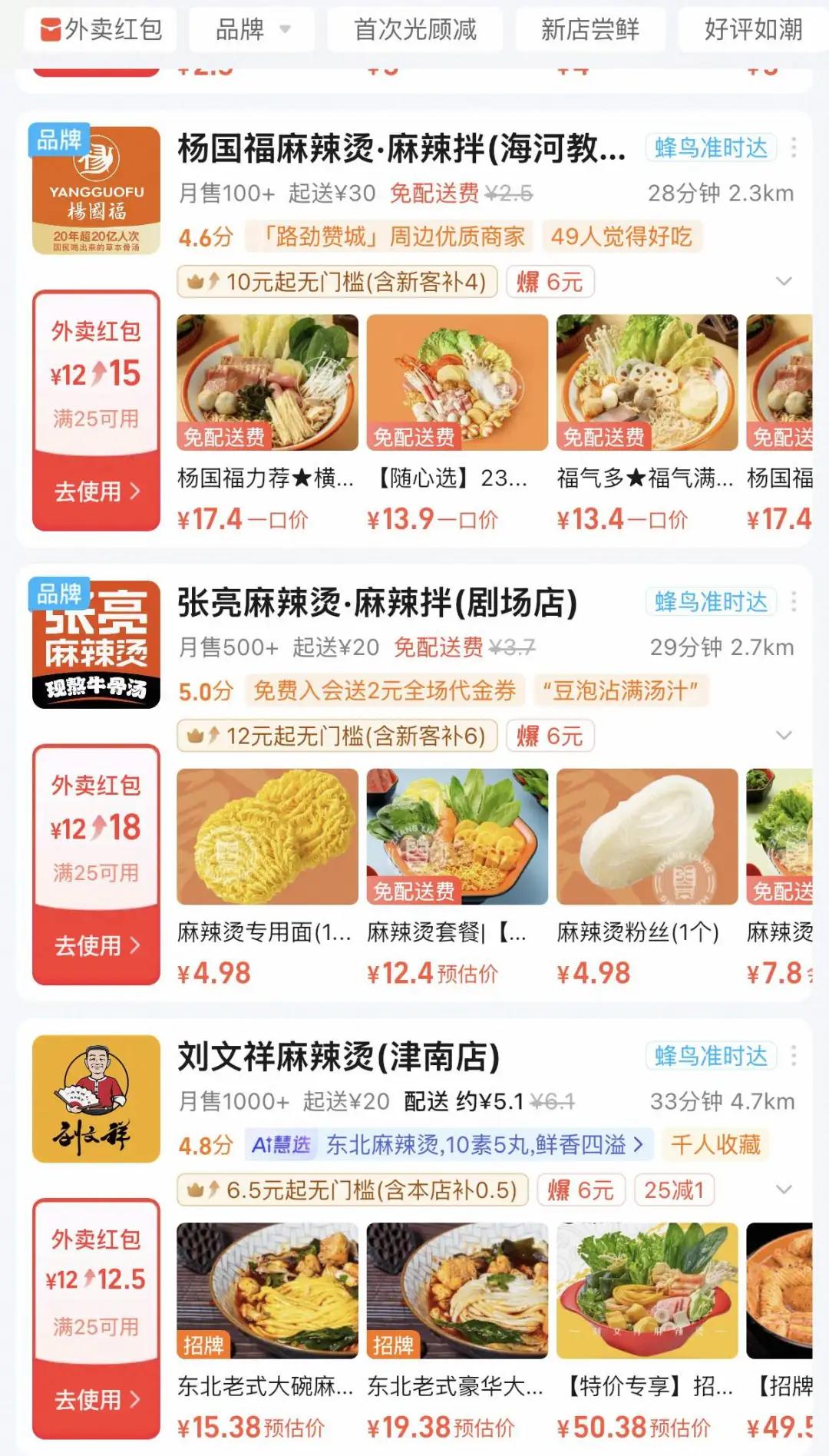Expand 杨国福麻辣烫 promotions list
The width and height of the screenshot is (829, 1456).
[x=784, y=282]
